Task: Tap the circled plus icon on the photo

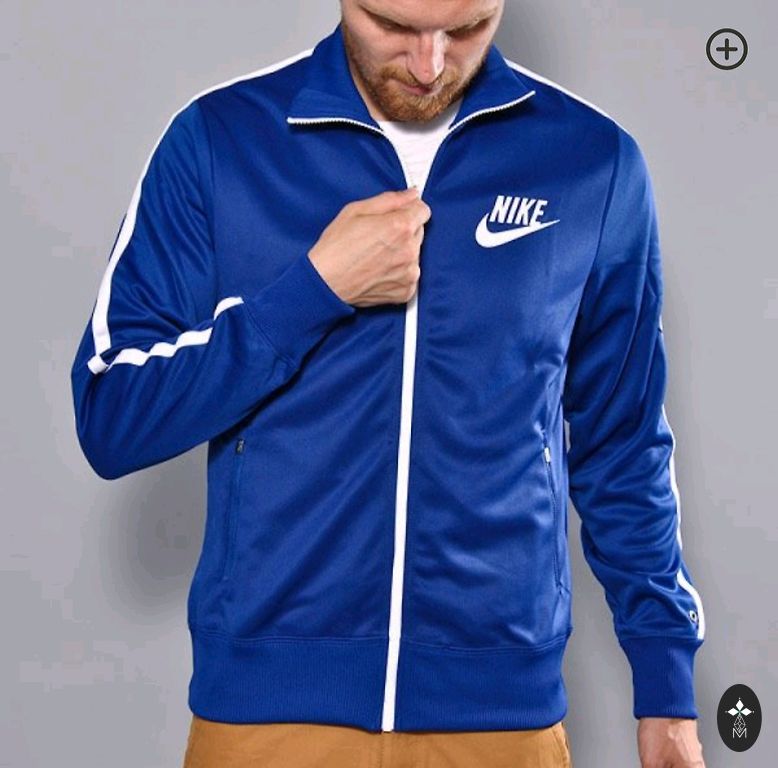Action: pyautogui.click(x=727, y=49)
